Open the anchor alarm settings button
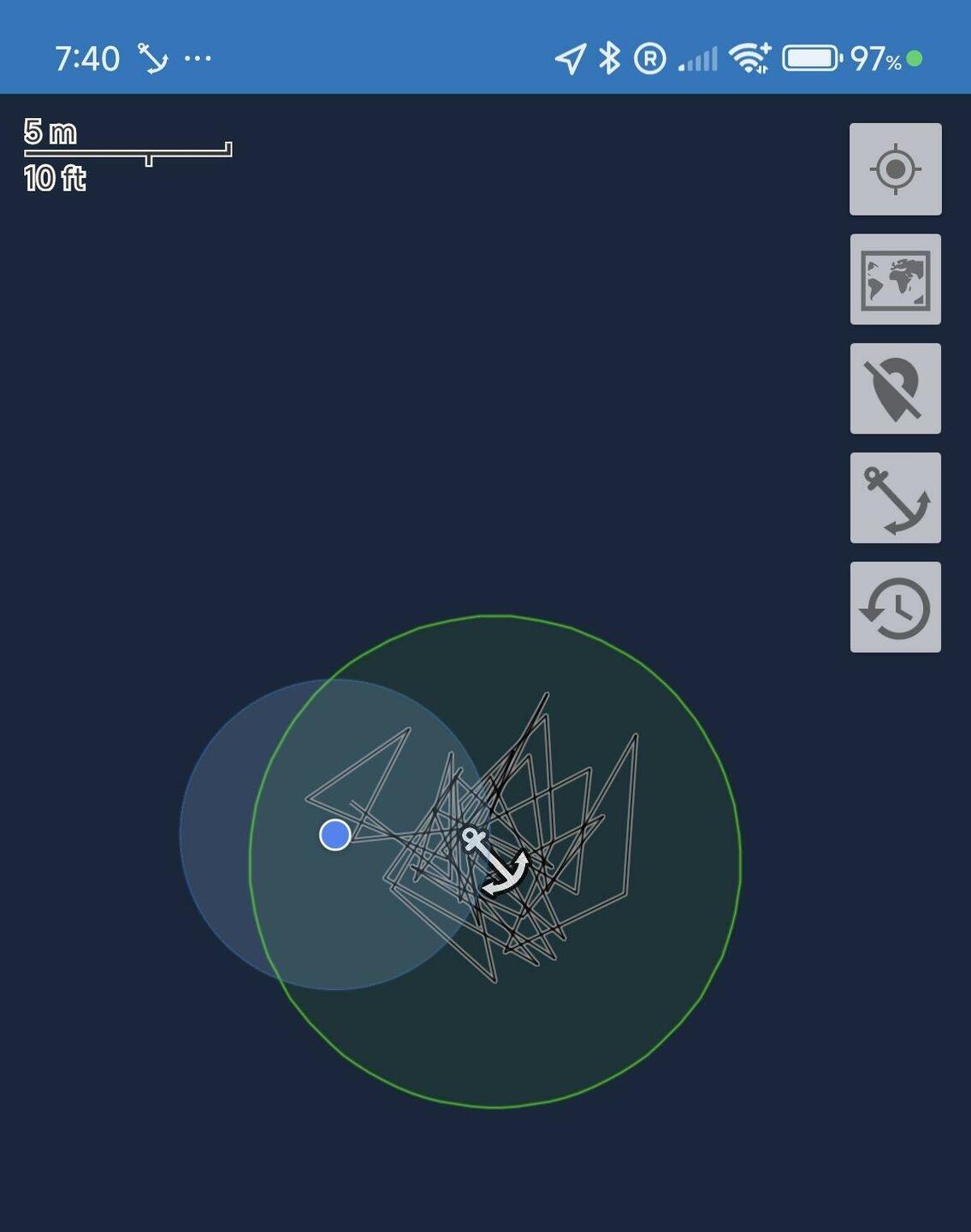The image size is (971, 1232). click(x=895, y=498)
